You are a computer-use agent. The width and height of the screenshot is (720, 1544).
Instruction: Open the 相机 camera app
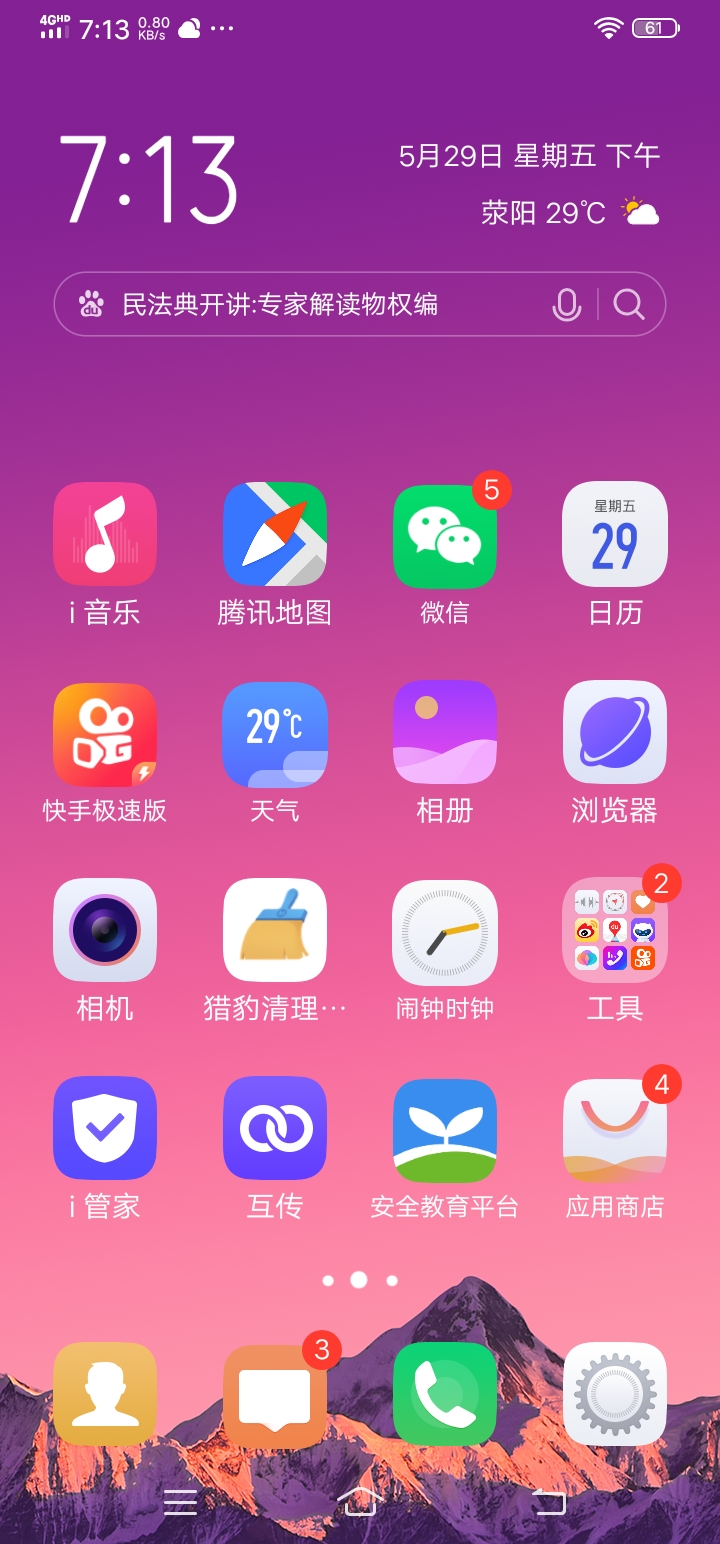tap(105, 931)
